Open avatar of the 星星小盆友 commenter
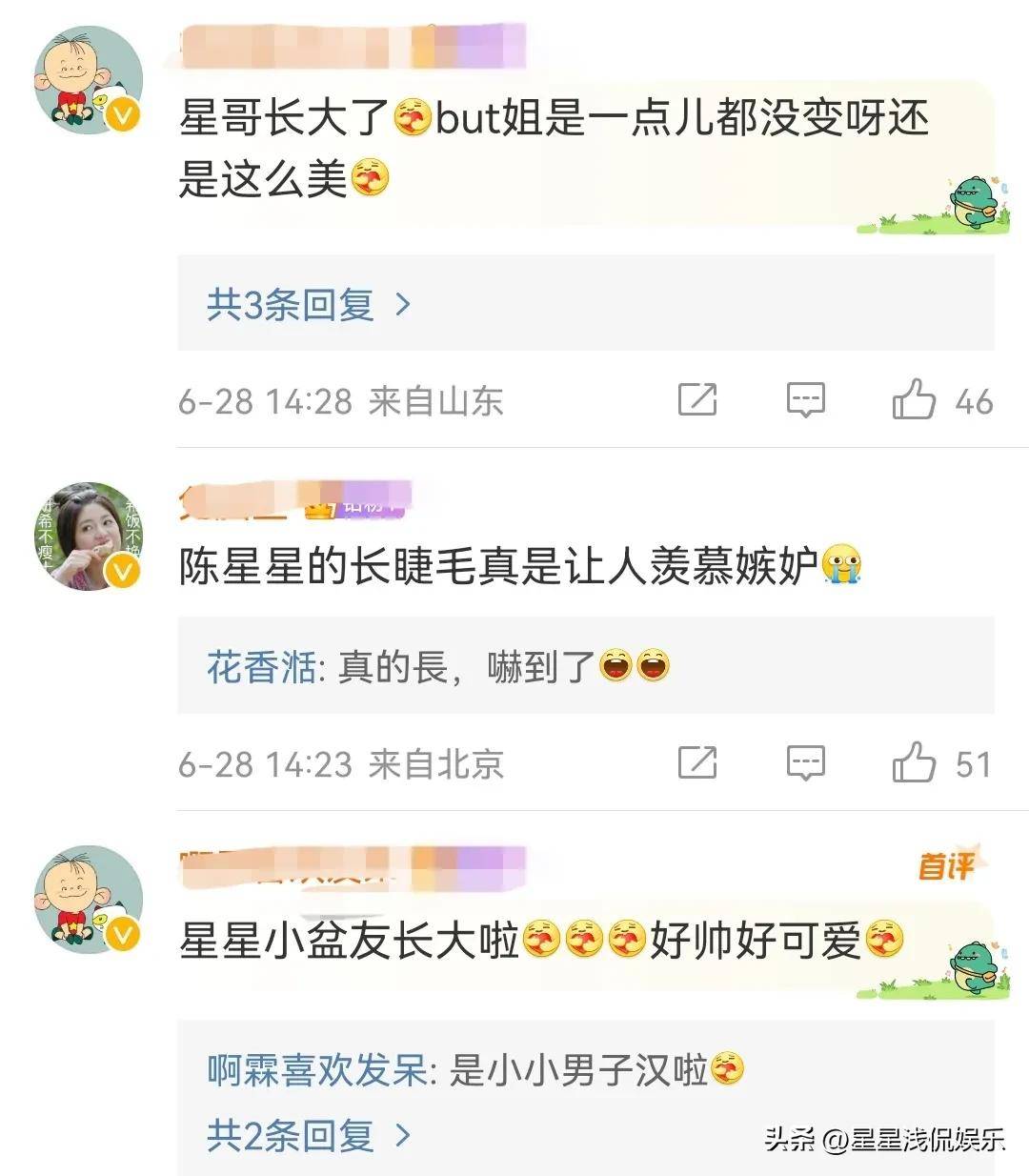 click(x=88, y=900)
